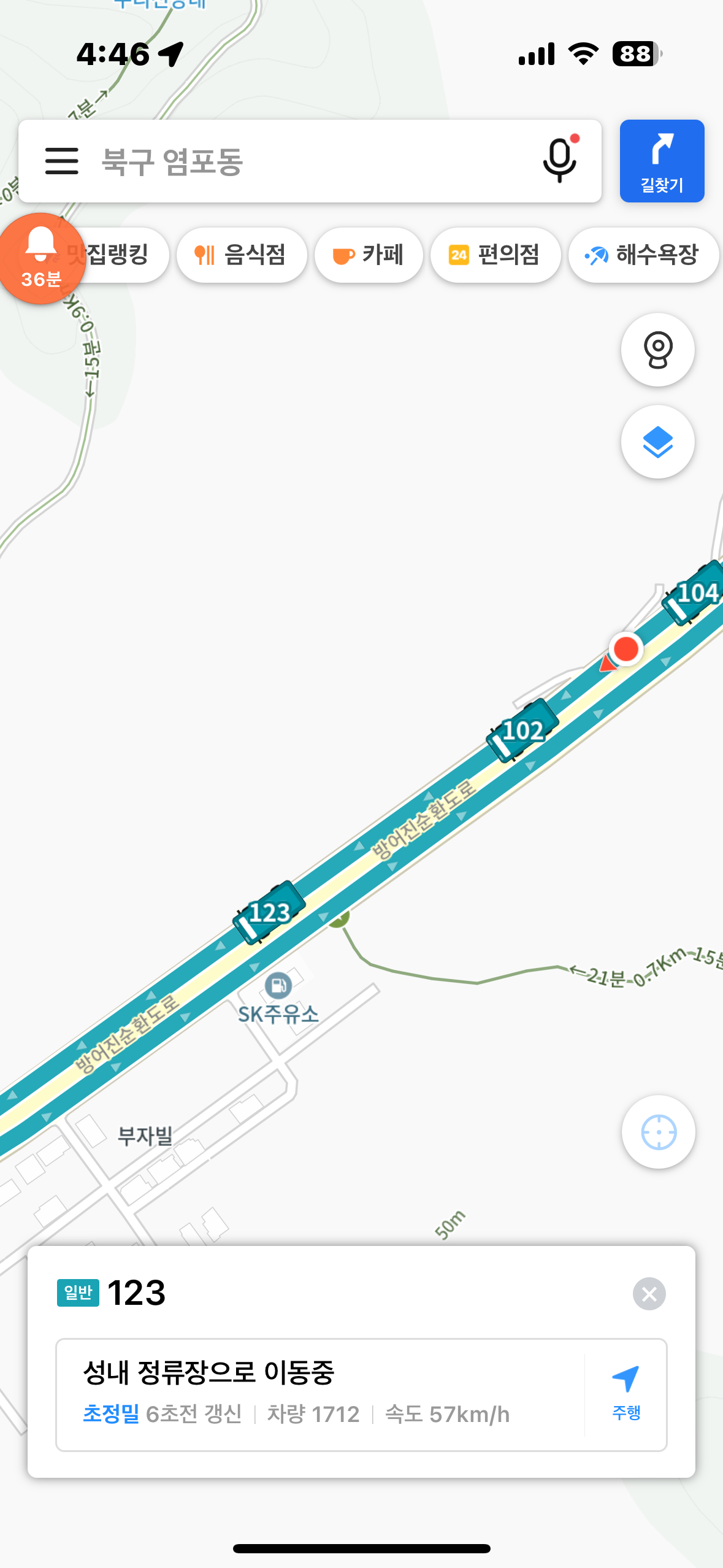
Task: Start 주행 driving mode for bus 123
Action: 626,1394
